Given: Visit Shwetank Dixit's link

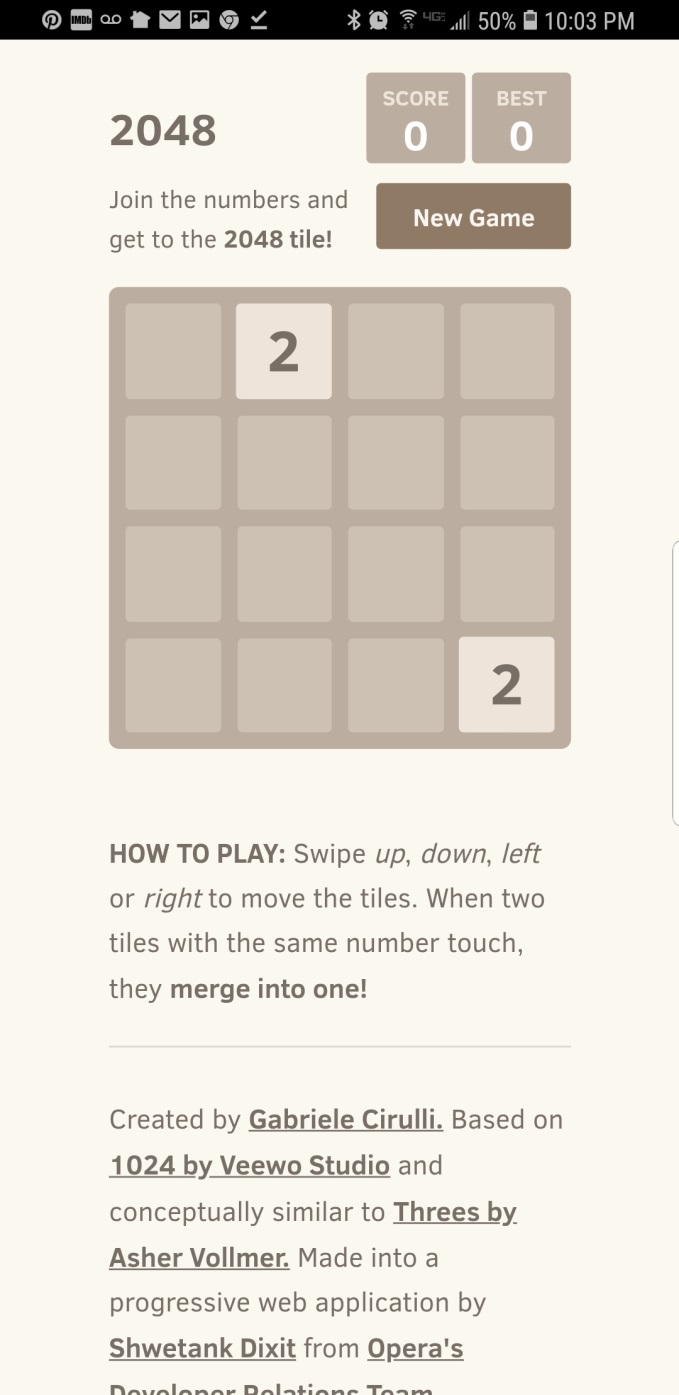Looking at the screenshot, I should click(202, 1348).
